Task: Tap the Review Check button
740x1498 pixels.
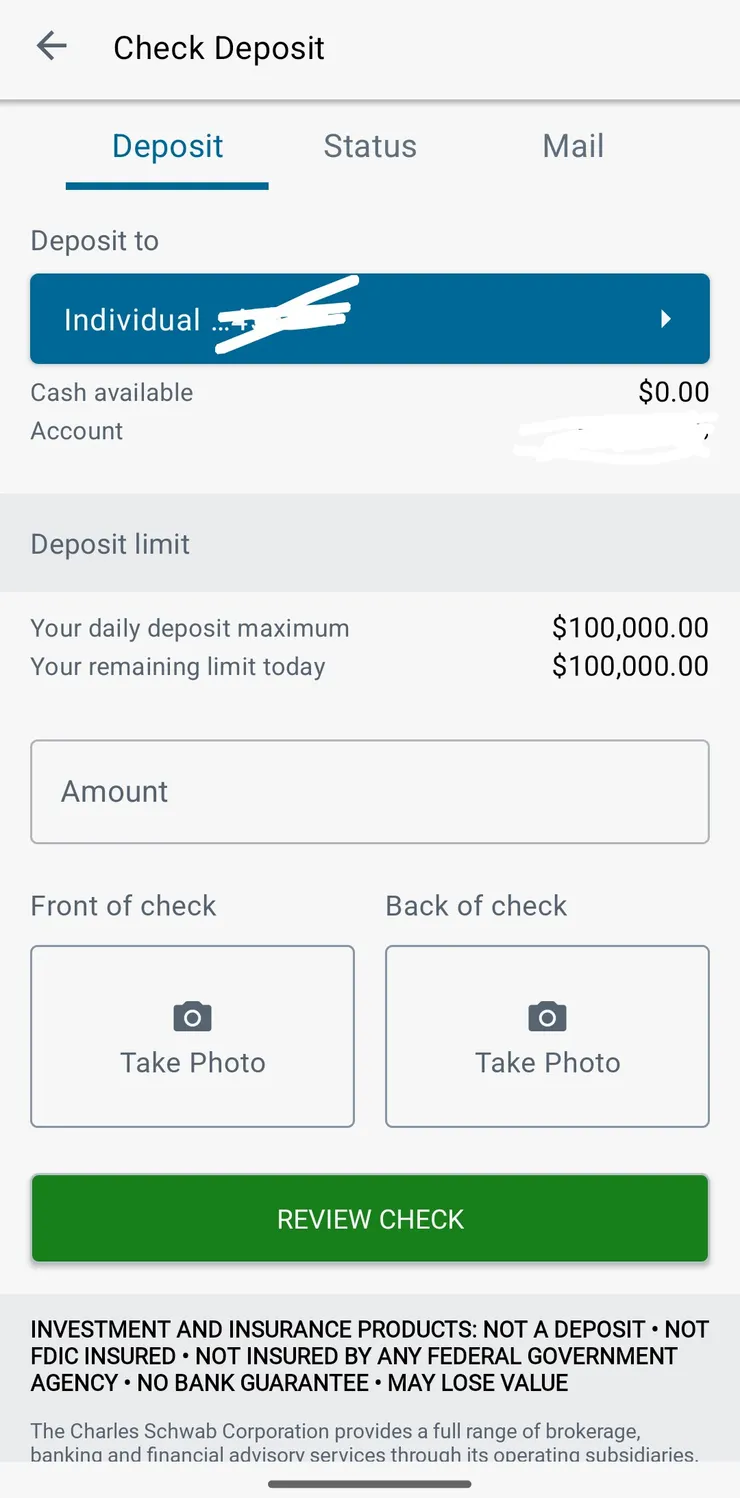Action: click(x=369, y=1218)
